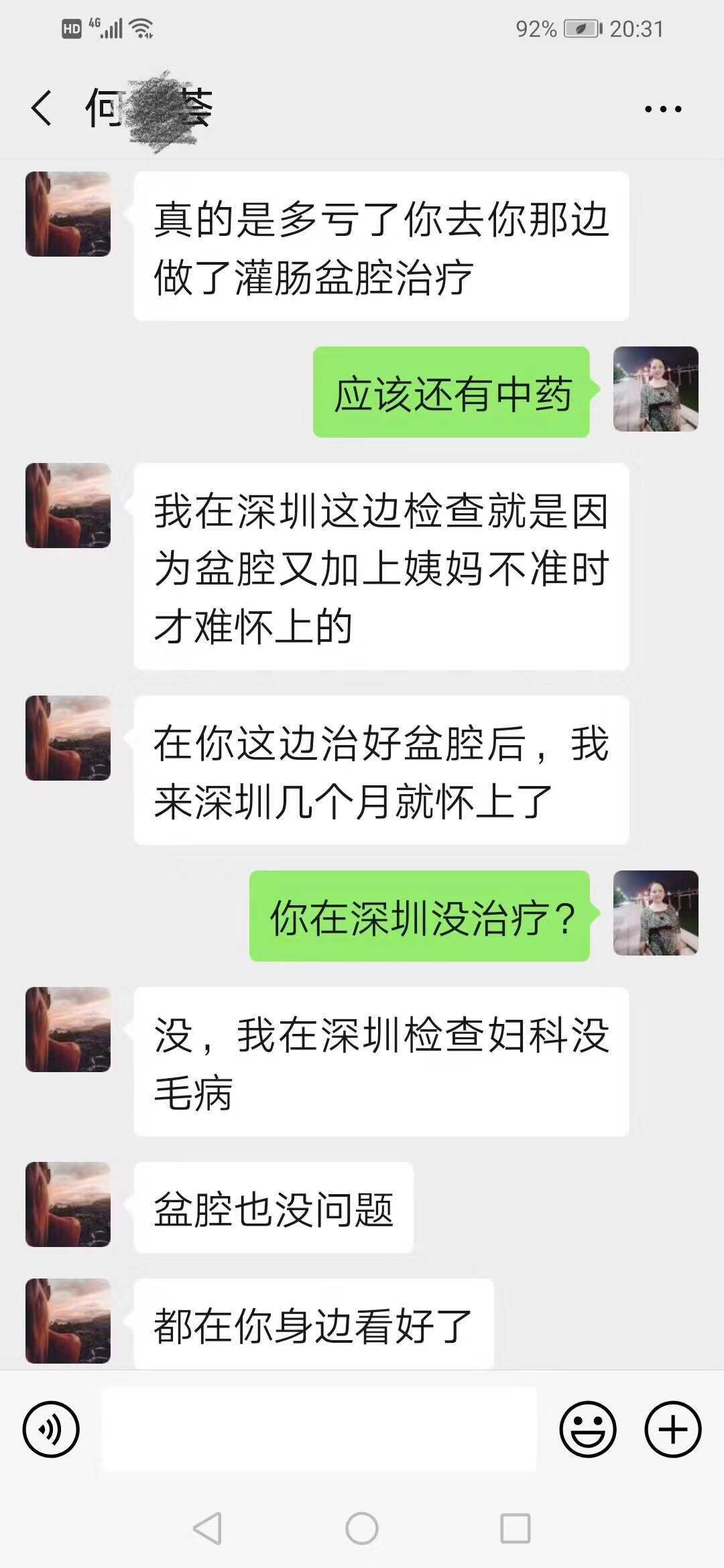Image resolution: width=724 pixels, height=1568 pixels.
Task: Open contact avatar beside 盆腔也没问题
Action: coord(68,1205)
